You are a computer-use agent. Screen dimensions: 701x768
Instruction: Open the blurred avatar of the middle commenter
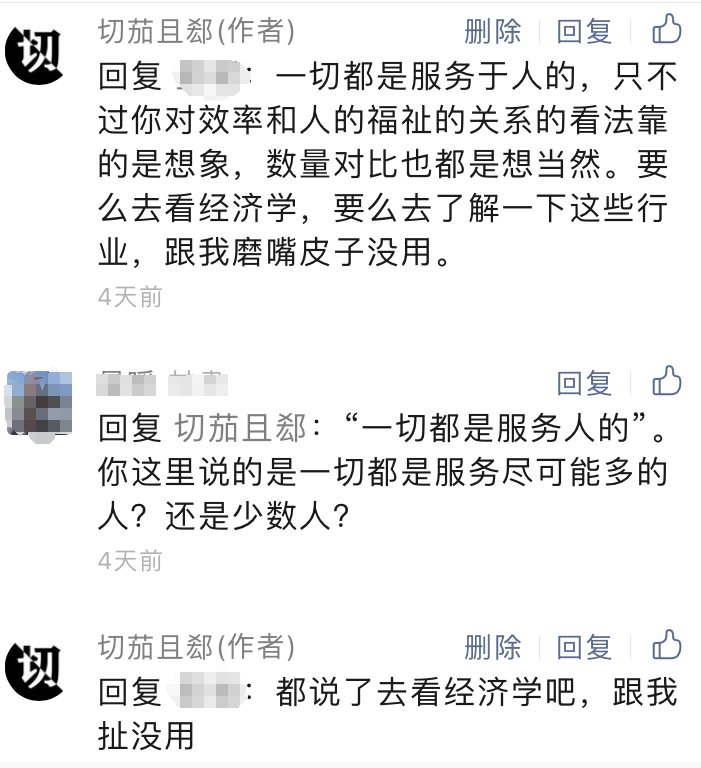39,401
